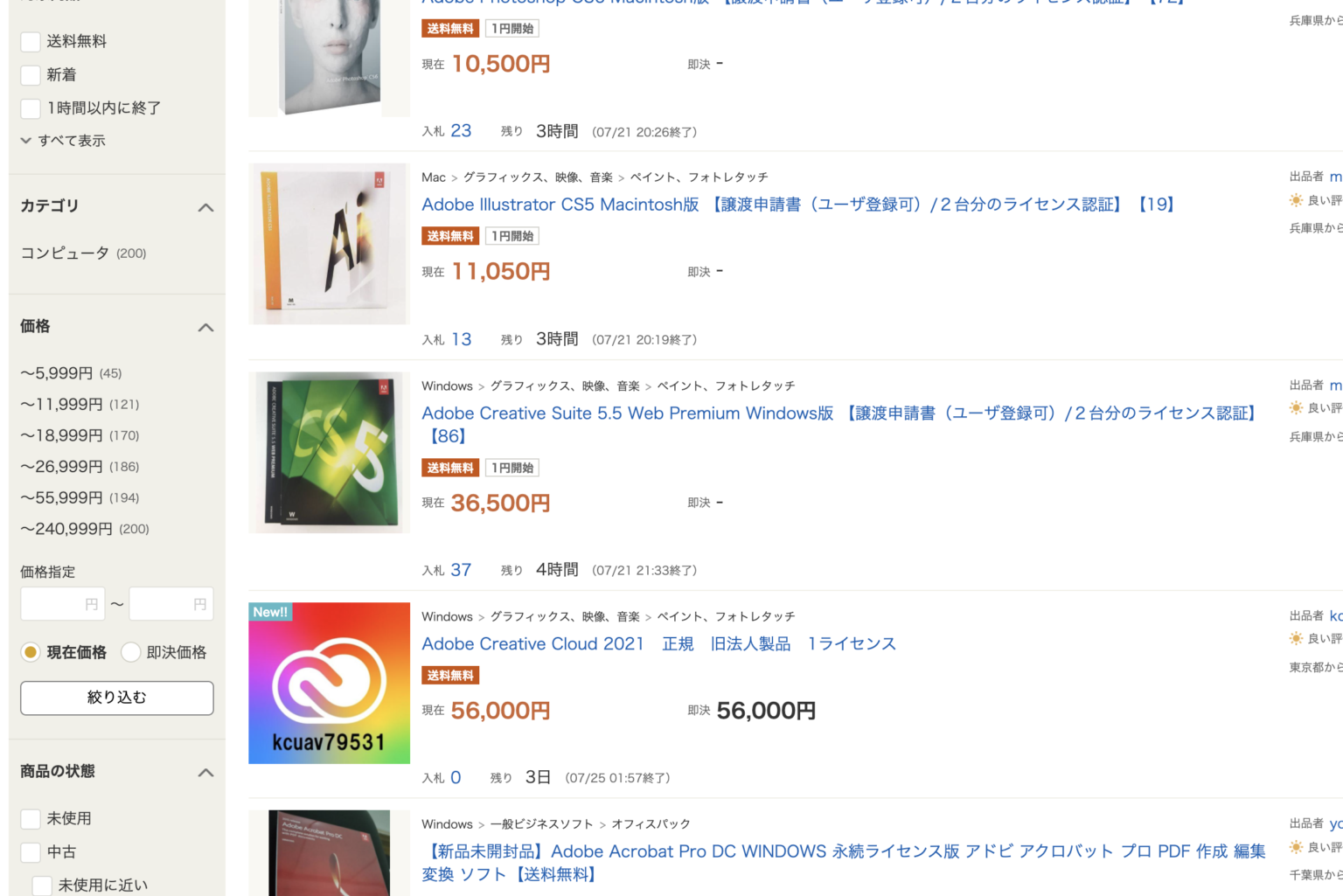The image size is (1343, 896).
Task: Tap the maximum price input field
Action: pyautogui.click(x=170, y=604)
